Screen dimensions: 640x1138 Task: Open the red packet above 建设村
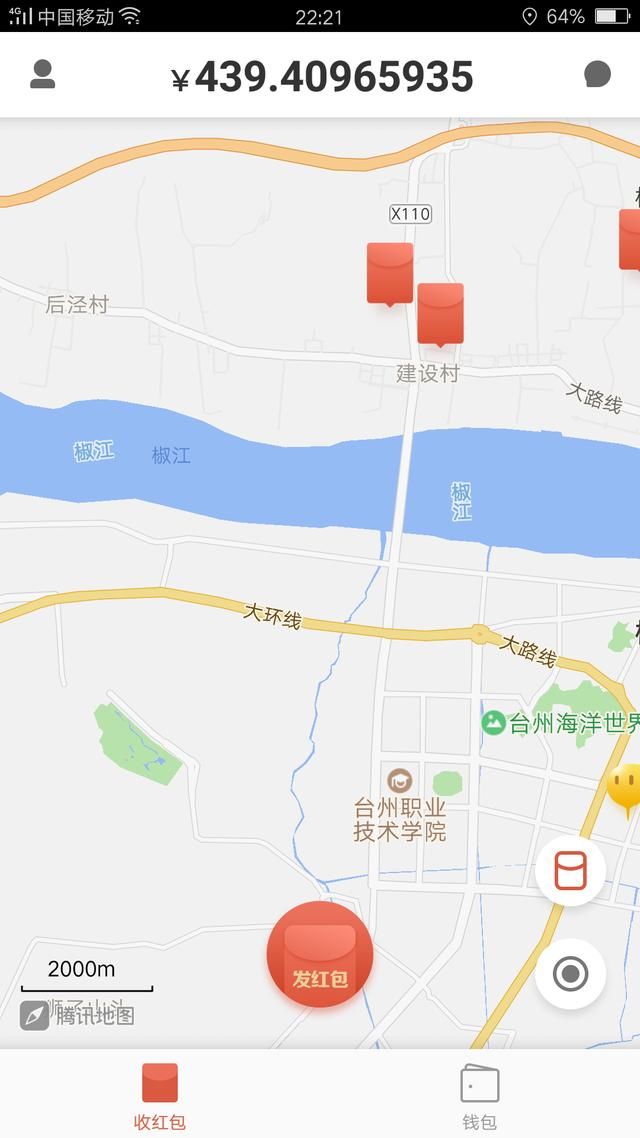click(x=440, y=313)
